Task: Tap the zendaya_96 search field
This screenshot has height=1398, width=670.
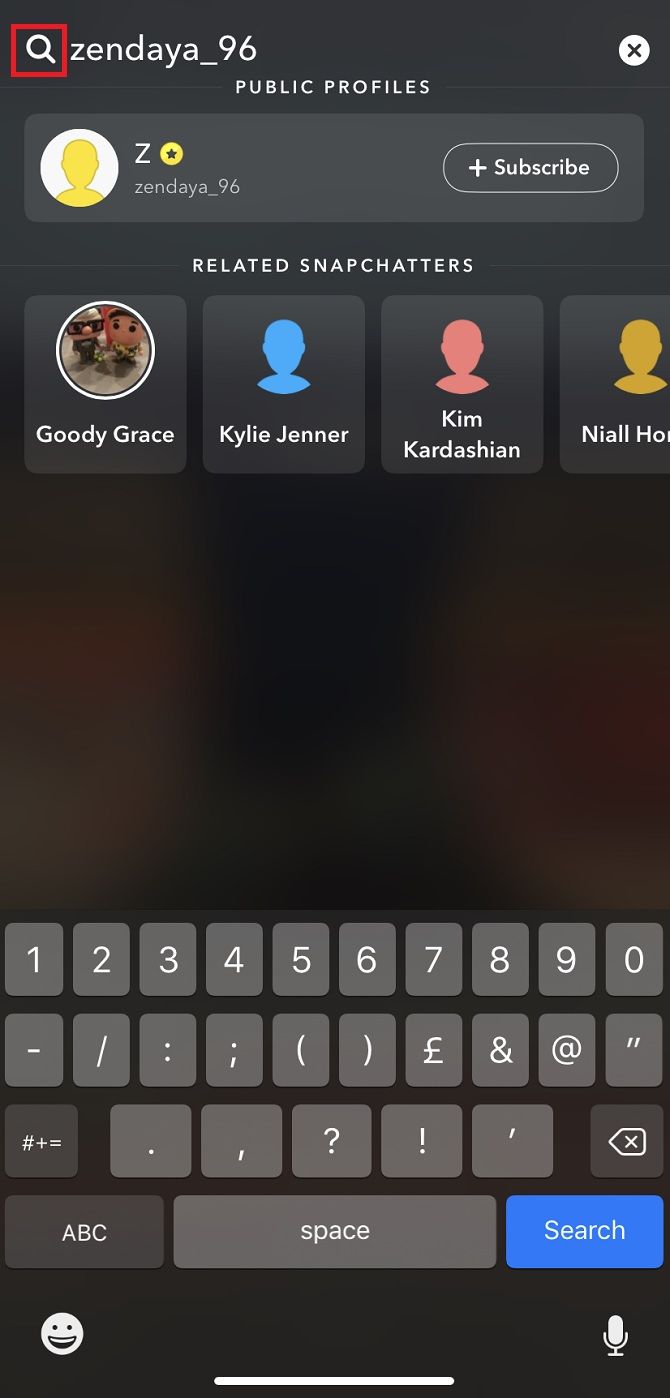Action: point(300,49)
